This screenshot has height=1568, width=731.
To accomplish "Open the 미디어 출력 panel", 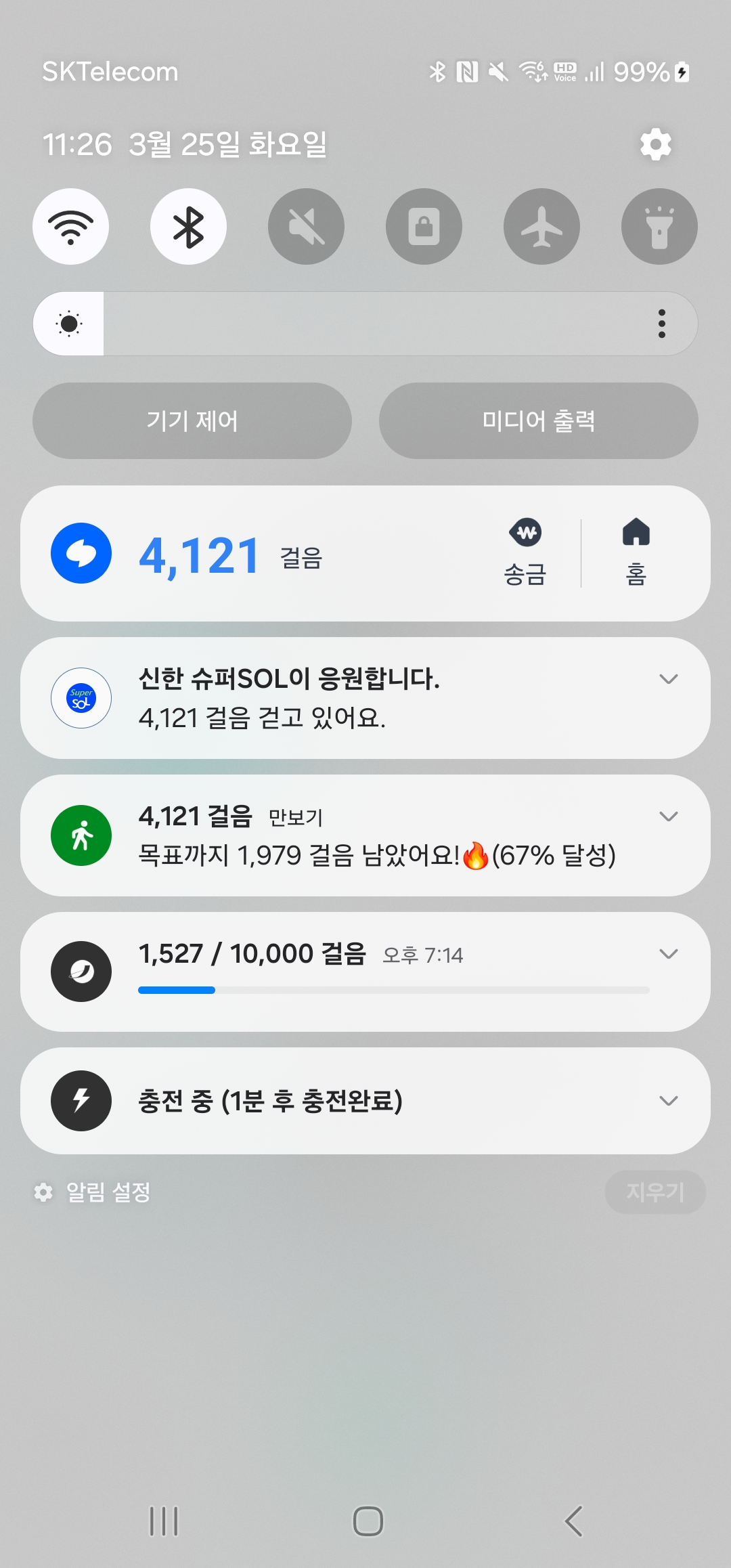I will coord(538,421).
